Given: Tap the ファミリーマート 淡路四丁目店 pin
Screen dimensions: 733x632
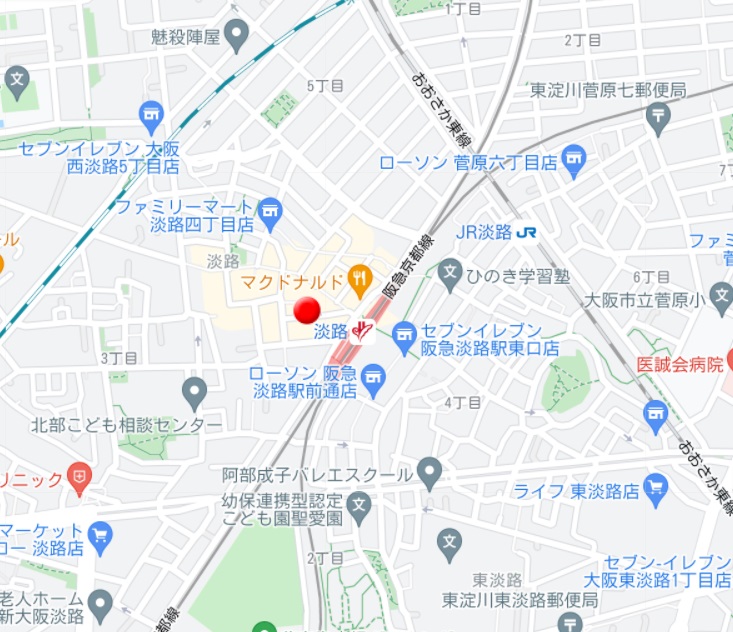Looking at the screenshot, I should click(270, 211).
